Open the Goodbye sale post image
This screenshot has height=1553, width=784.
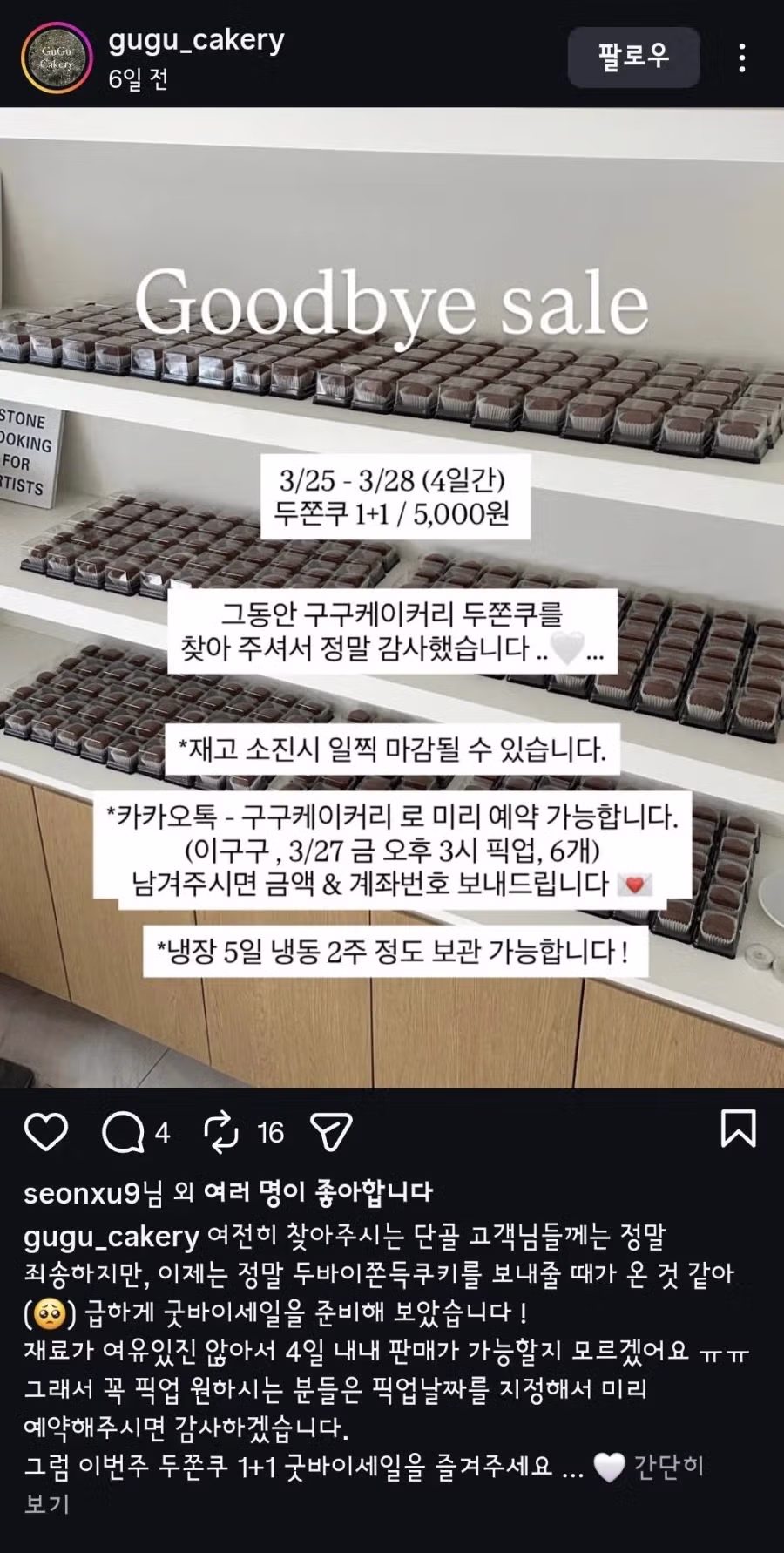(x=392, y=597)
